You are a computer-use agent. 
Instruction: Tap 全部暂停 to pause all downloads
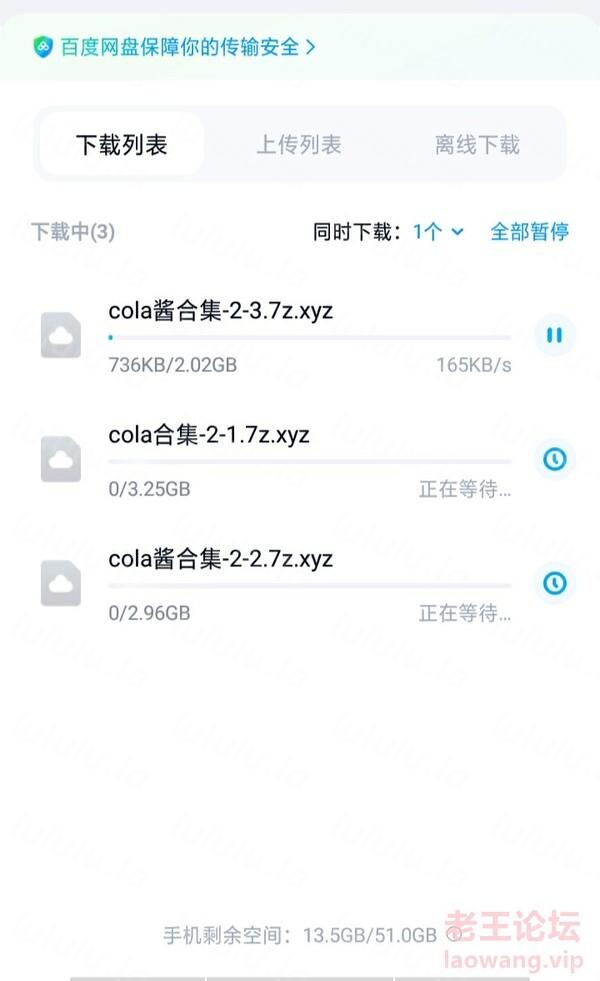[529, 232]
